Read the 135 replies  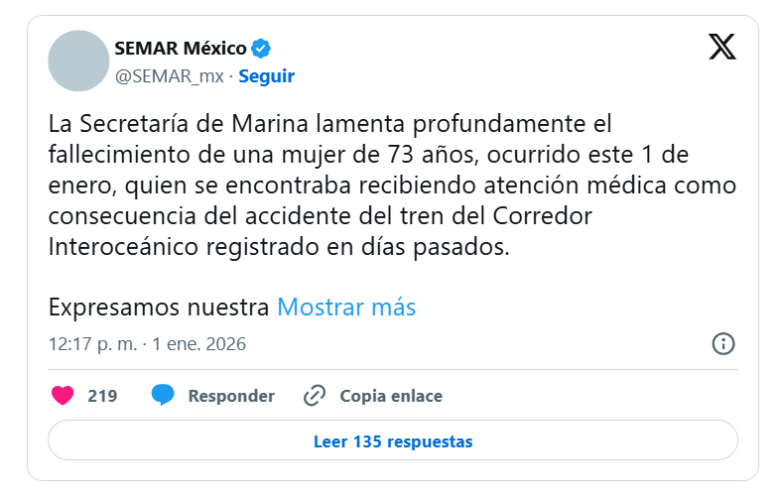tap(392, 441)
